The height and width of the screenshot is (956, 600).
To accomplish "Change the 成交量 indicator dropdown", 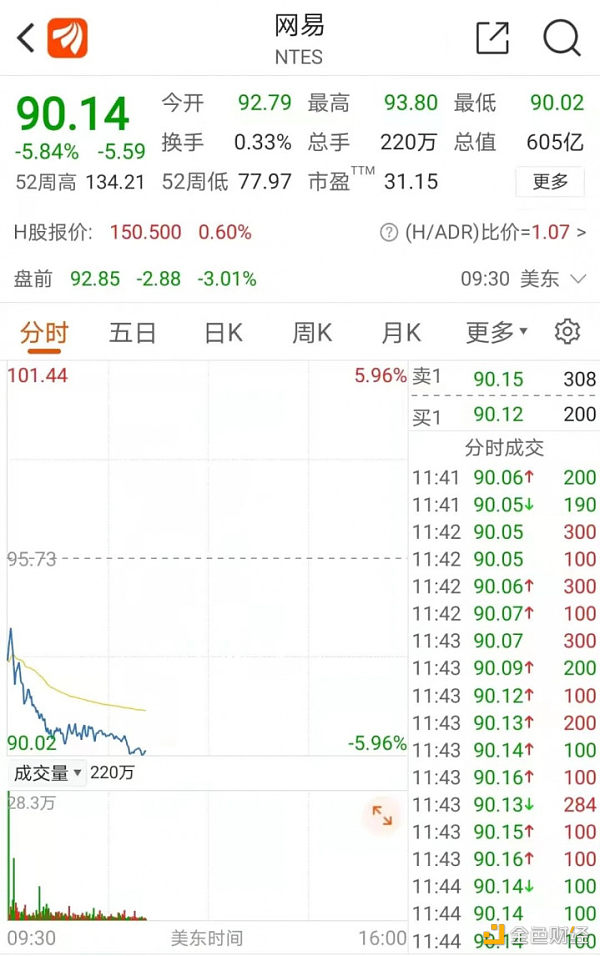I will [47, 772].
